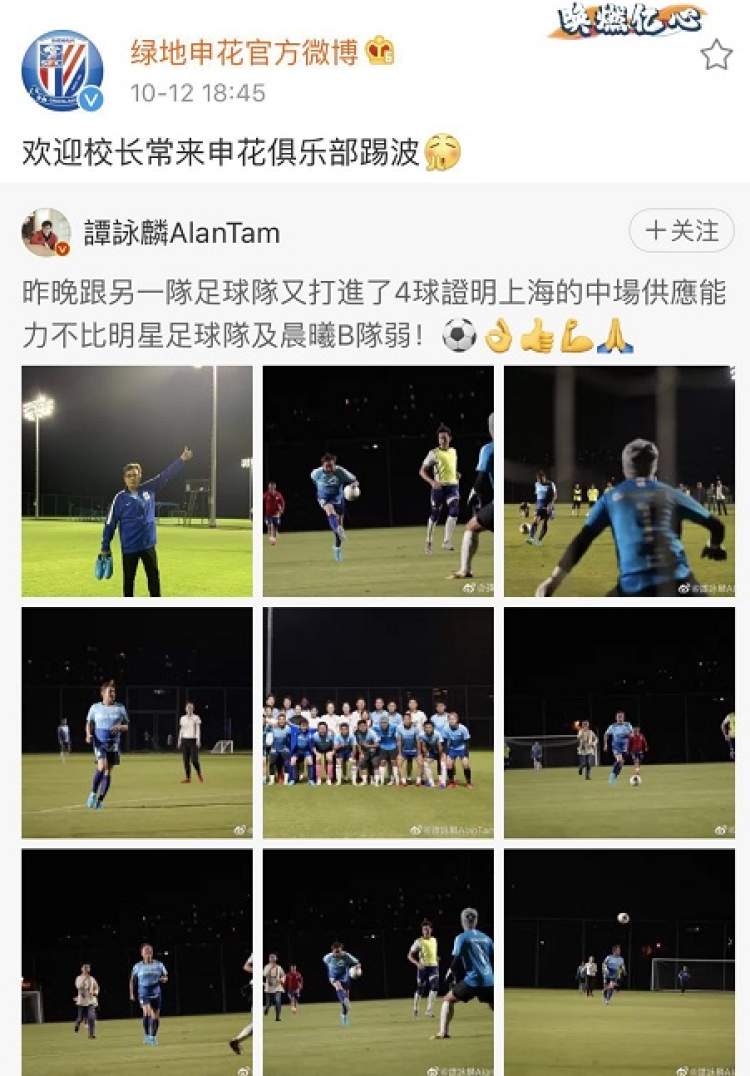Viewport: 750px width, 1076px height.
Task: Follow 谭詠麟AlanTam with the +关注 button
Action: (682, 231)
